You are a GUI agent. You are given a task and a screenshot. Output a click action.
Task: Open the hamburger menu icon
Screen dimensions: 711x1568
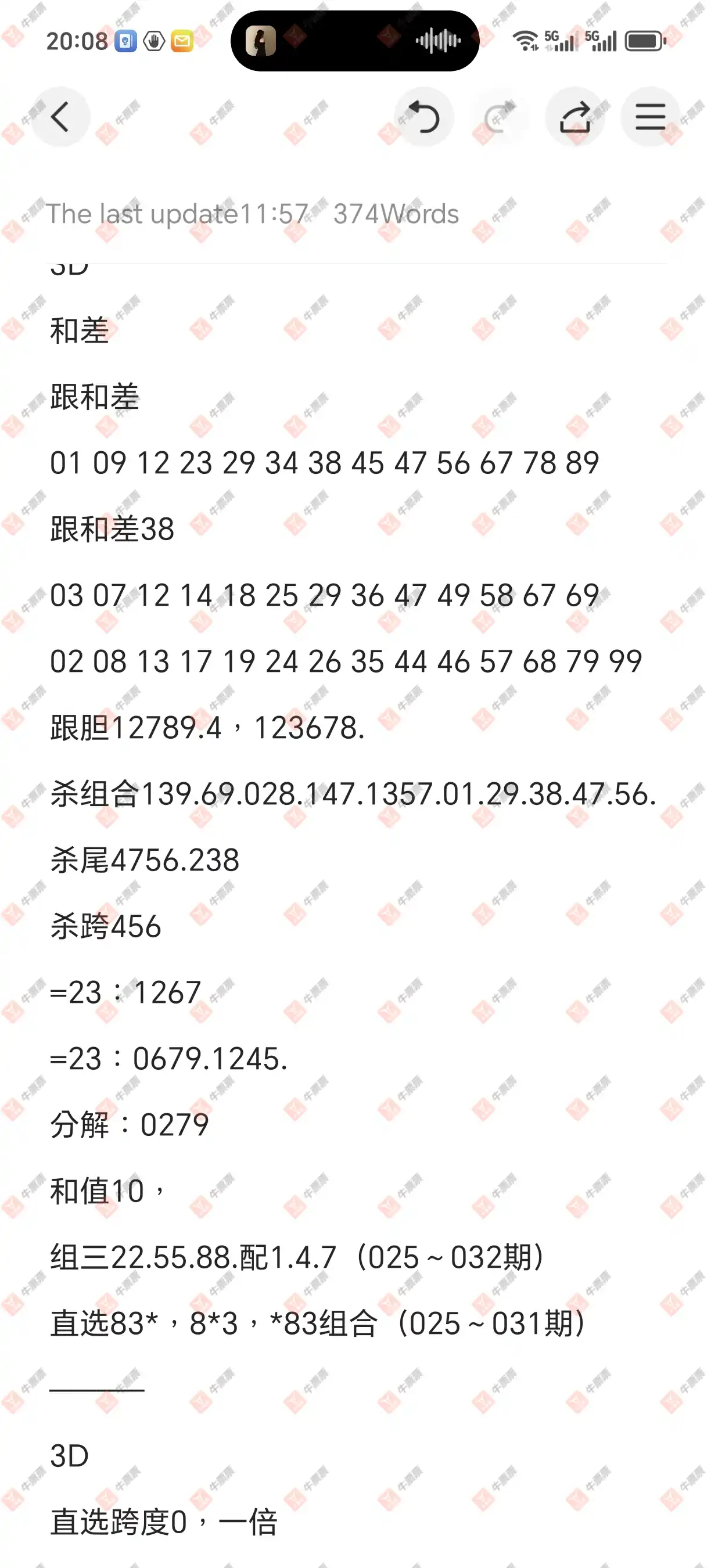[649, 116]
